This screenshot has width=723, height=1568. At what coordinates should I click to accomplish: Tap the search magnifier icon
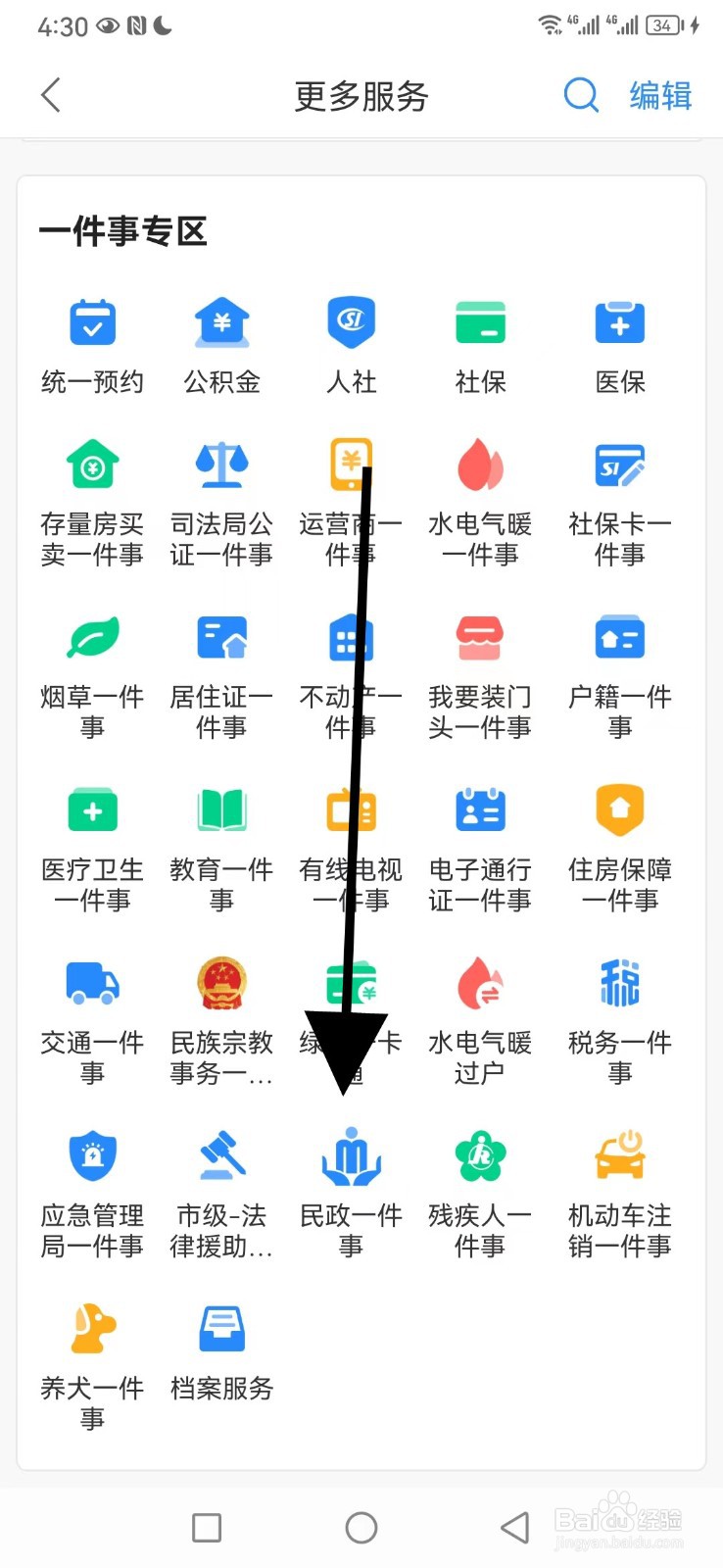[x=582, y=95]
